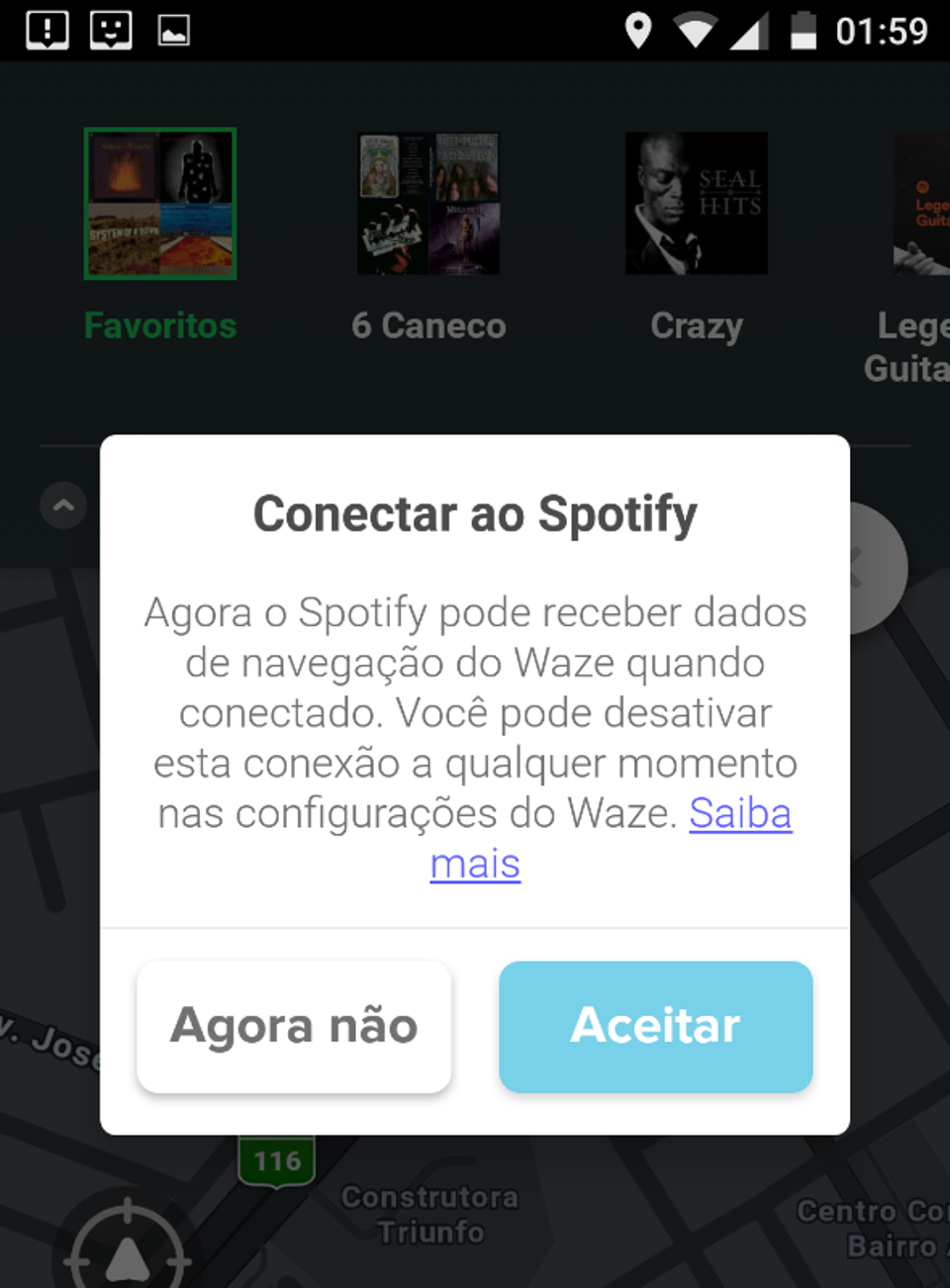Open the Favoritos playlist

(159, 203)
